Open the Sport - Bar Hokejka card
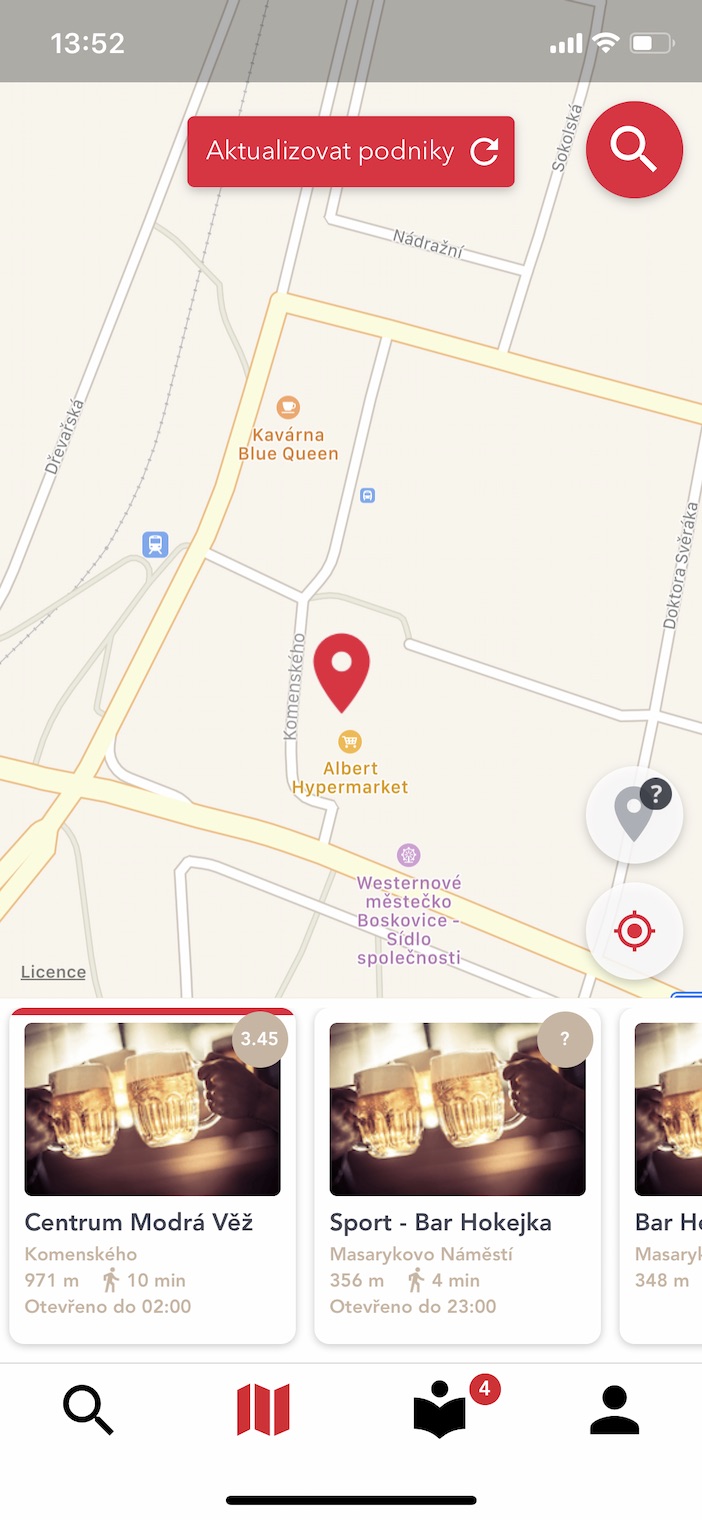 457,1175
